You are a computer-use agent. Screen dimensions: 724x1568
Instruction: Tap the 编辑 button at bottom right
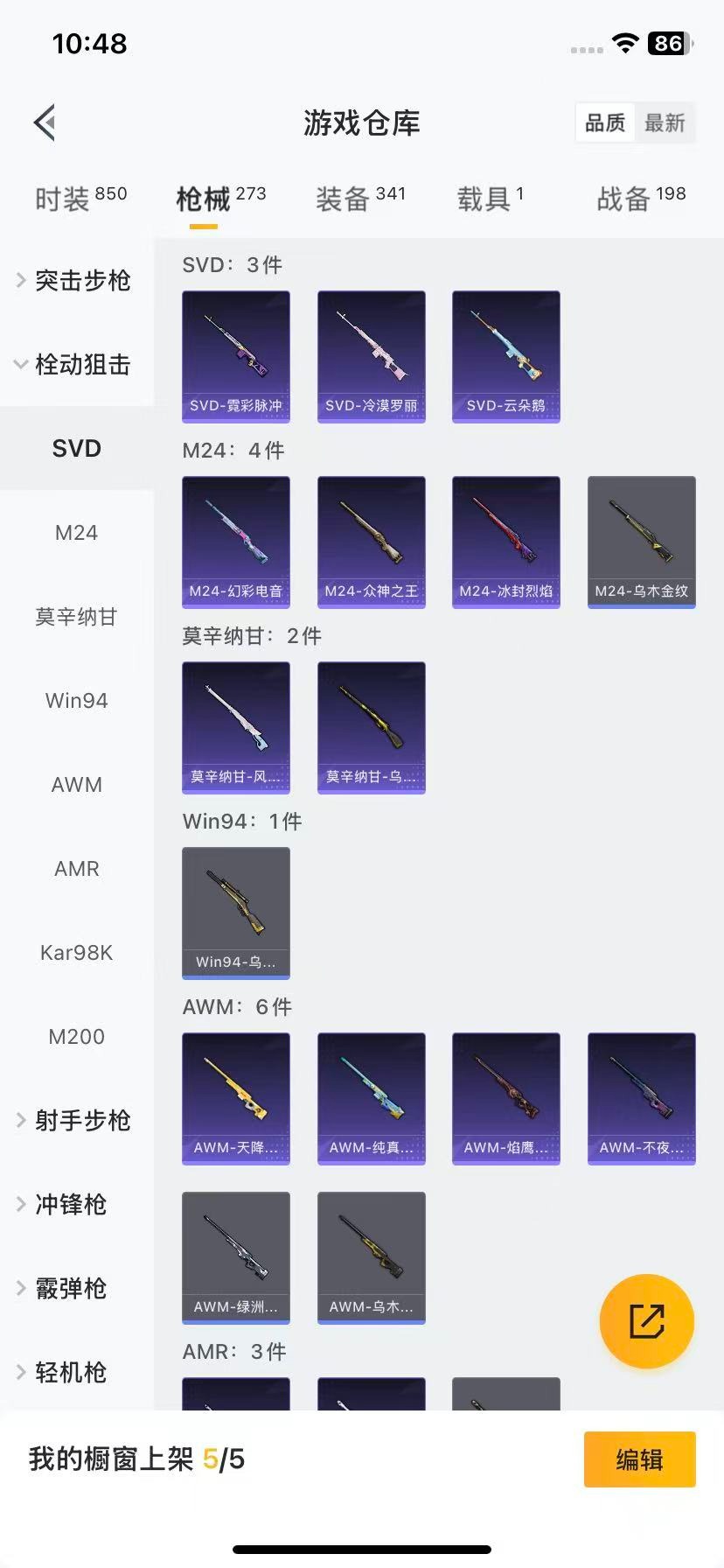(639, 1459)
